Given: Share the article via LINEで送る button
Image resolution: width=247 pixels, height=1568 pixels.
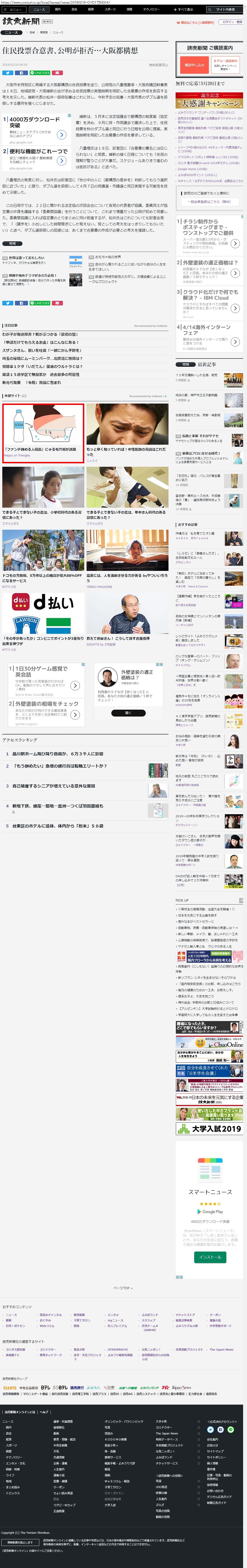Looking at the screenshot, I should point(39,73).
